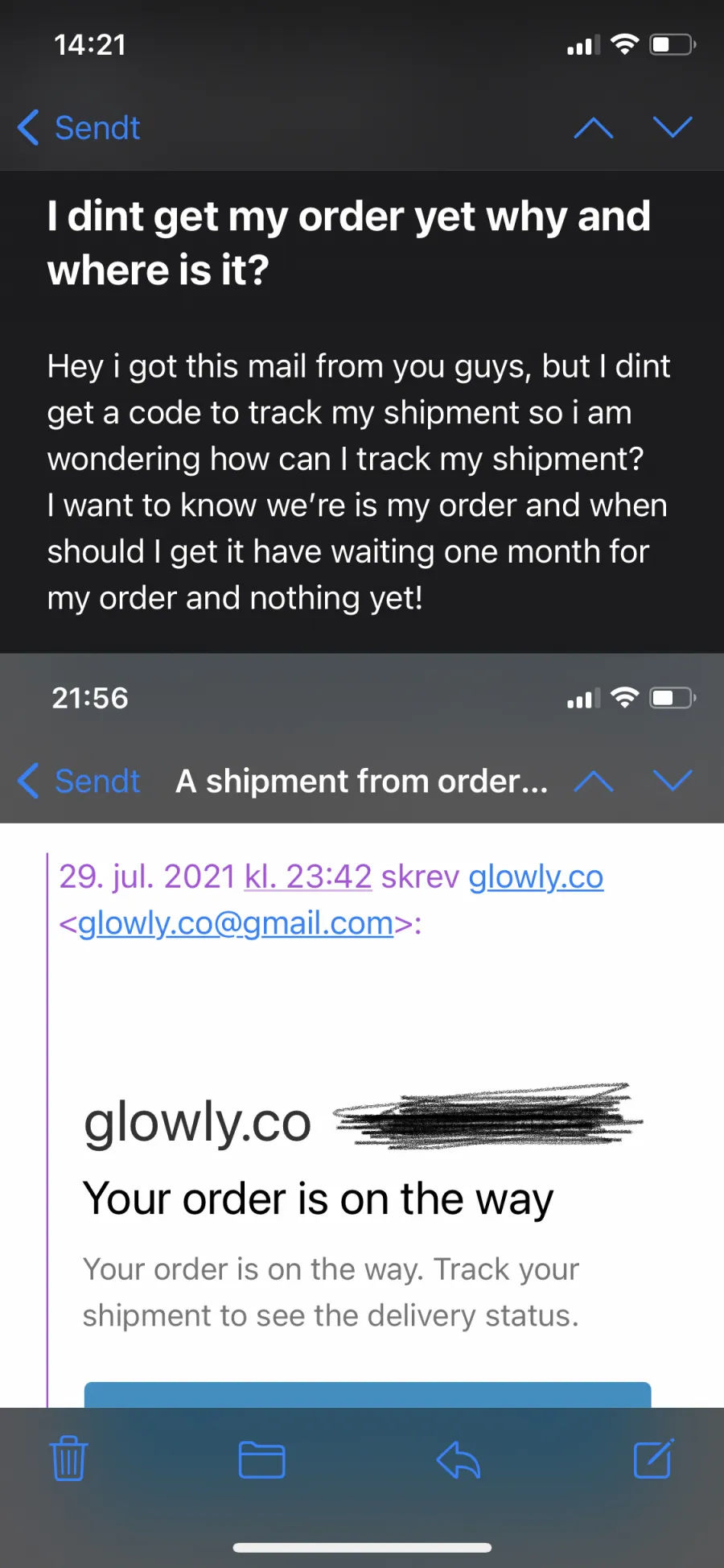Show previous message using up arrow beside shipment title
This screenshot has height=1568, width=724.
(x=594, y=781)
